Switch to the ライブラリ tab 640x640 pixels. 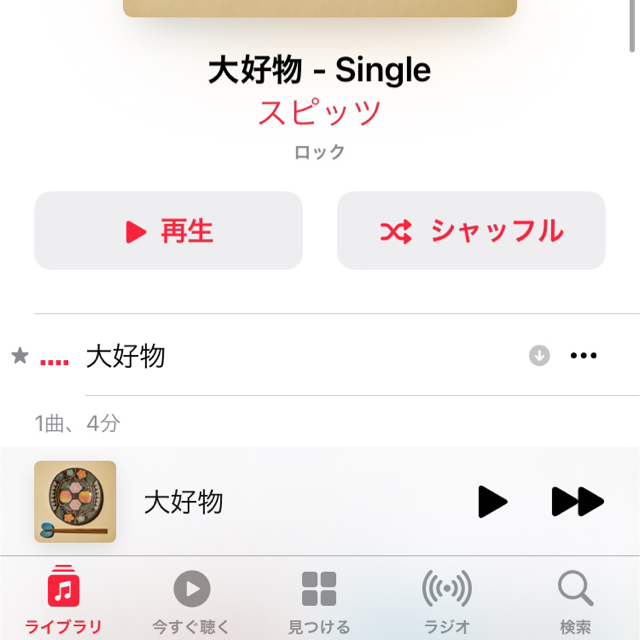(x=63, y=602)
